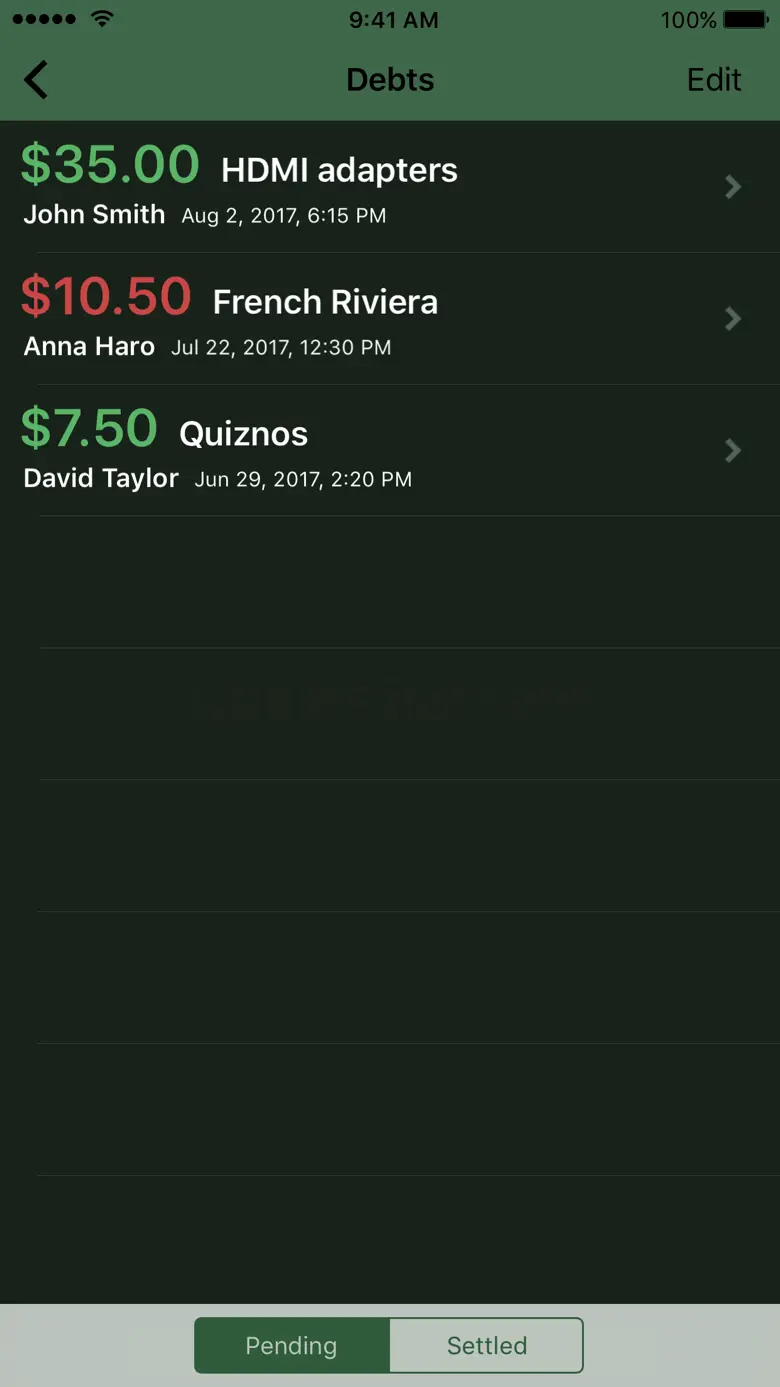The height and width of the screenshot is (1387, 780).
Task: Select the Pending segment
Action: (x=291, y=1345)
